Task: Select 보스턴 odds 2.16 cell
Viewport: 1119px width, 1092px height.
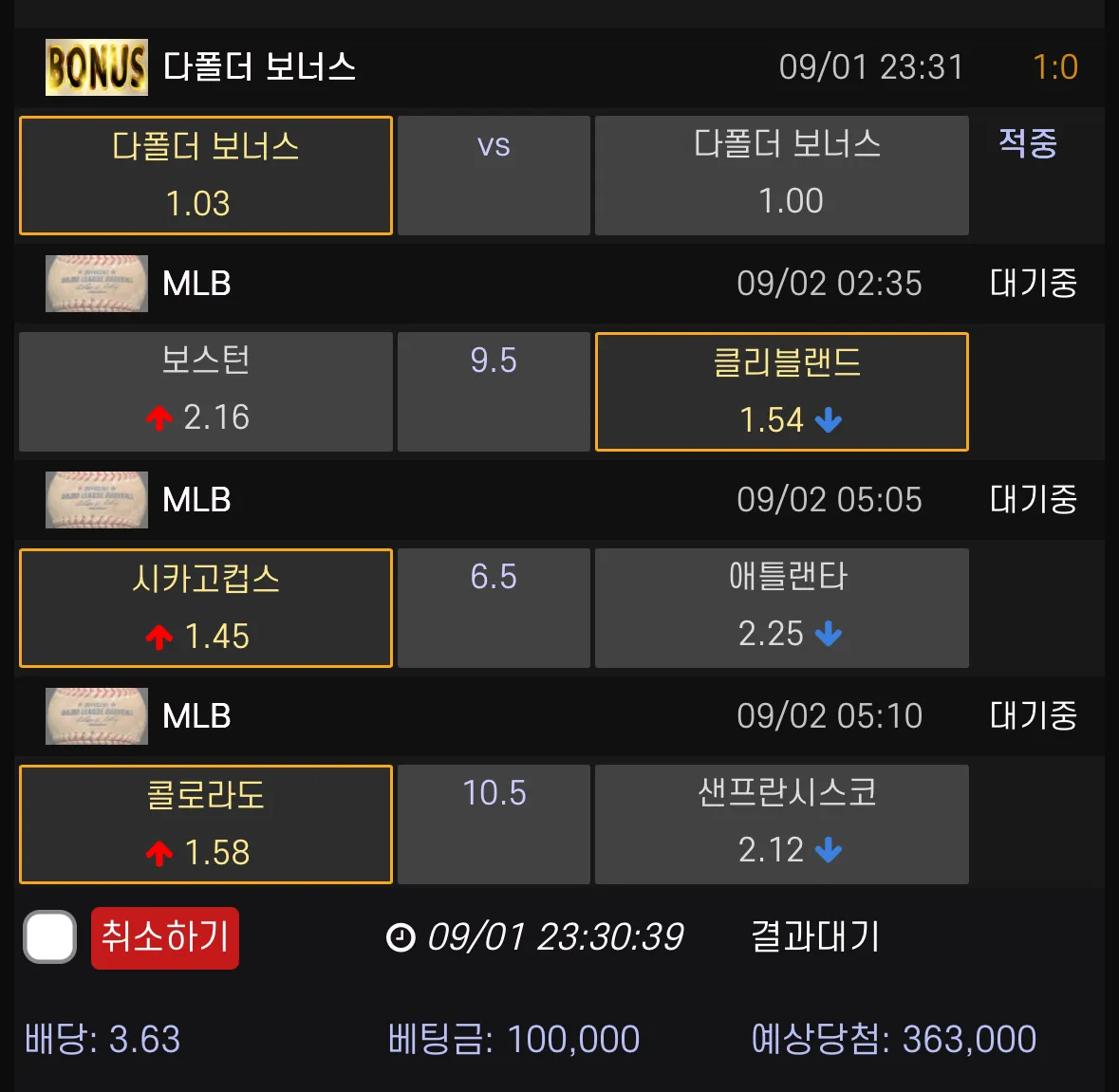Action: pos(205,391)
